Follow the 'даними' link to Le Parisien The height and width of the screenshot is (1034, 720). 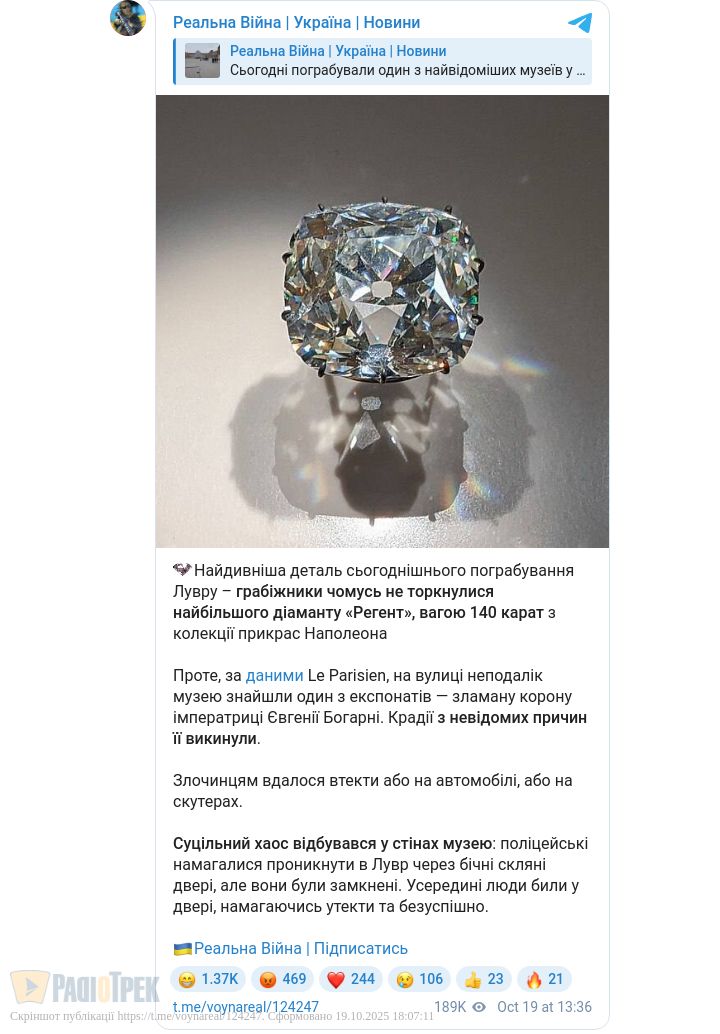274,675
